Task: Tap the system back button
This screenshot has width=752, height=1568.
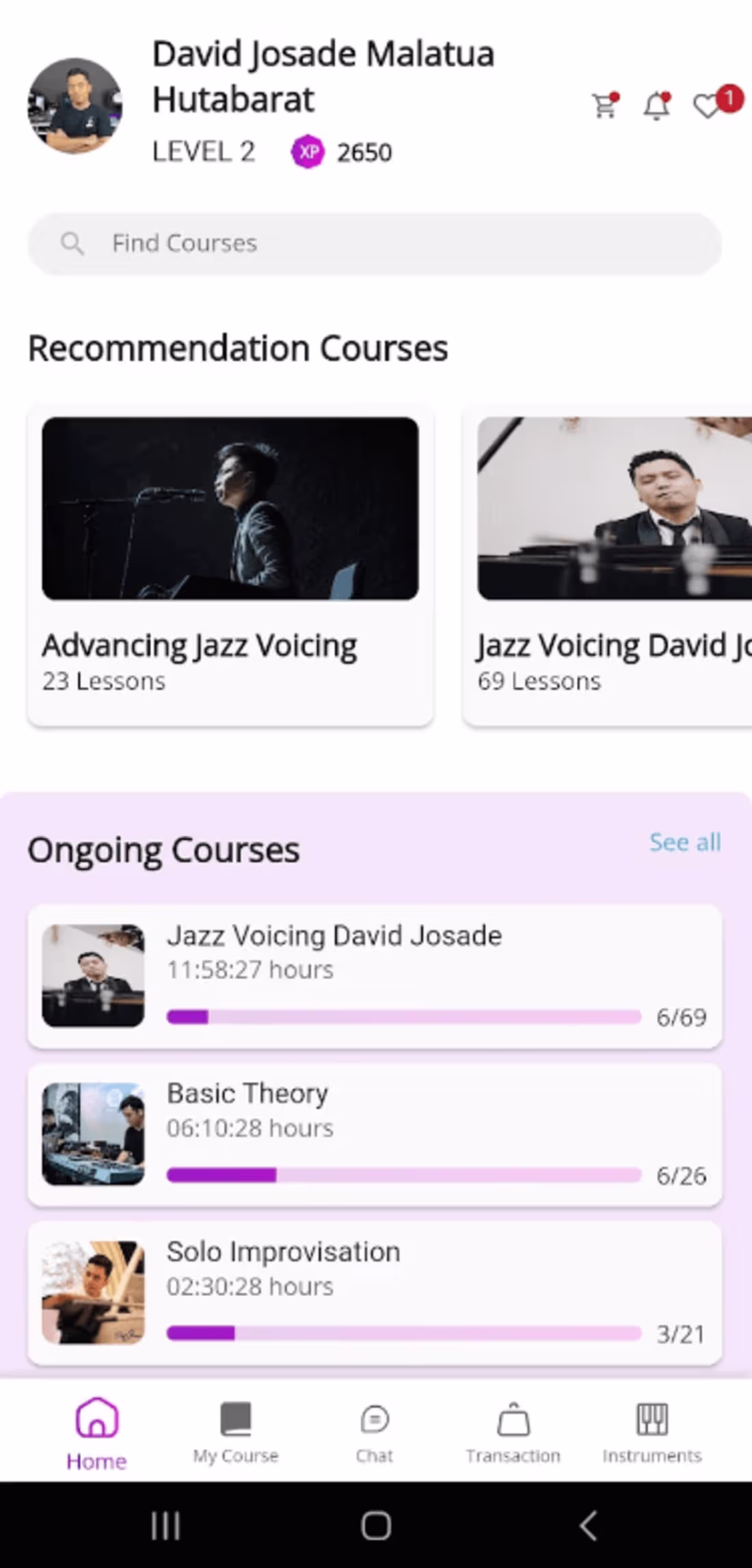Action: click(x=587, y=1525)
